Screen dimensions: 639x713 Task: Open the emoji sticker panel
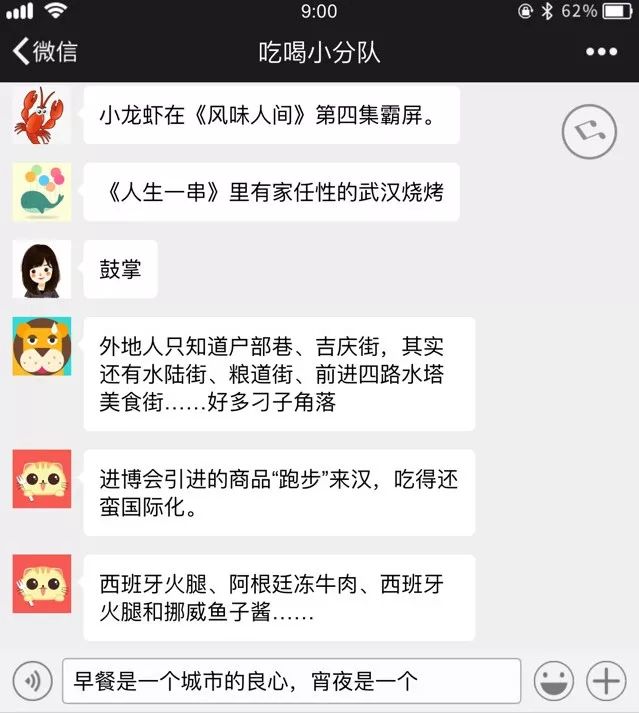[553, 682]
